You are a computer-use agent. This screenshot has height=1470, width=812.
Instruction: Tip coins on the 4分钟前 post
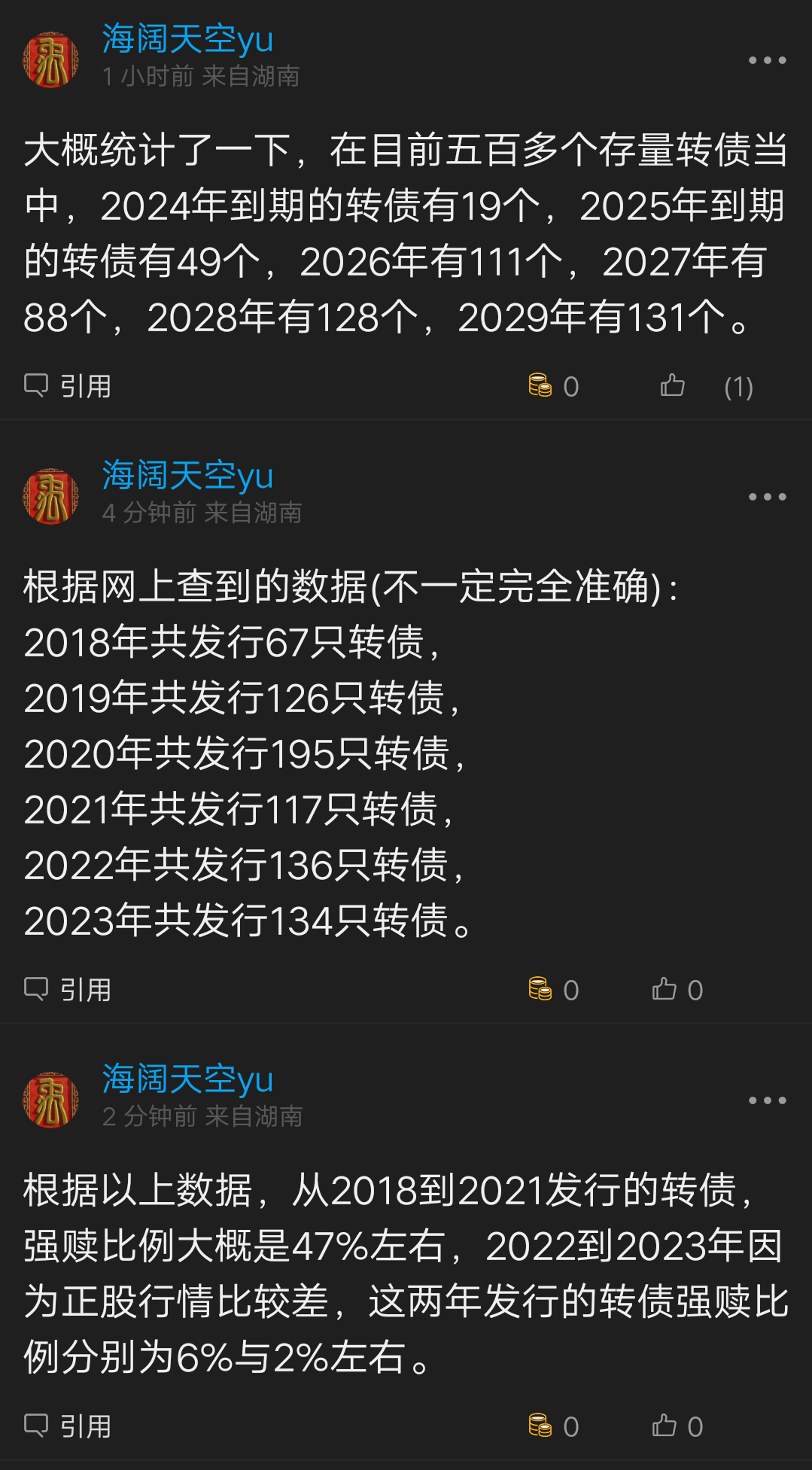pos(553,990)
